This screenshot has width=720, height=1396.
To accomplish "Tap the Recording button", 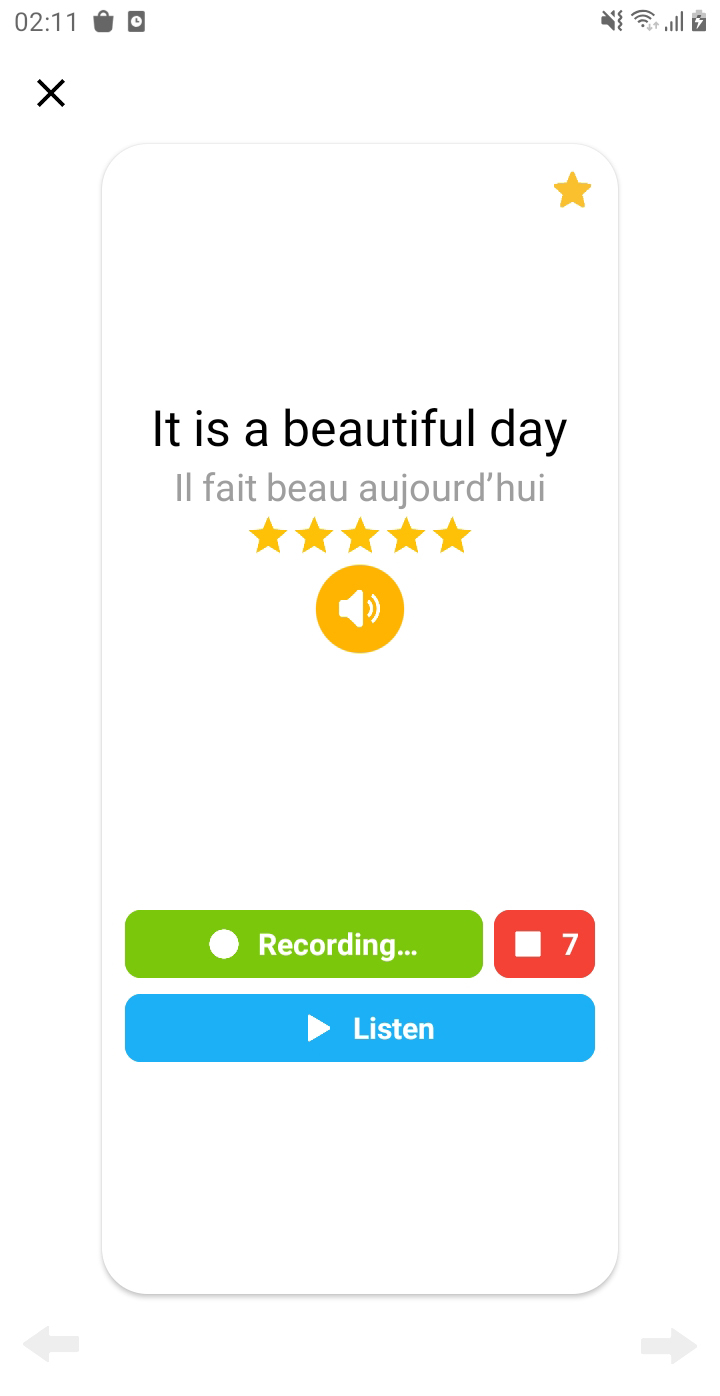I will coord(303,943).
